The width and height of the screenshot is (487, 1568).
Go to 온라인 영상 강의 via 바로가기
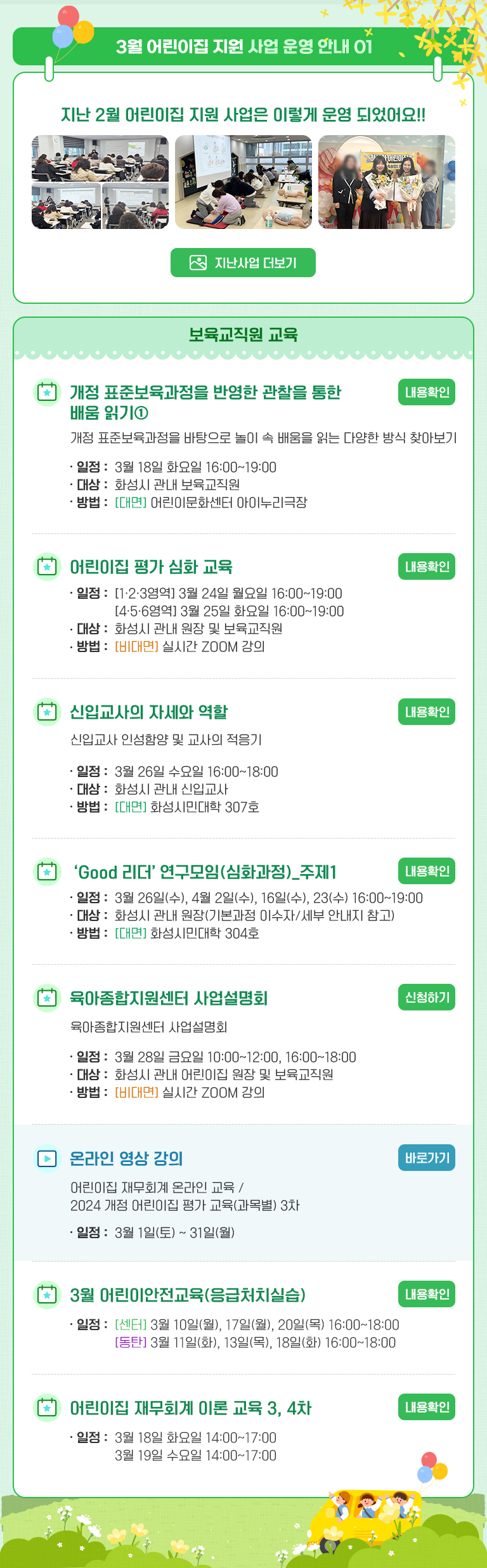point(427,1158)
